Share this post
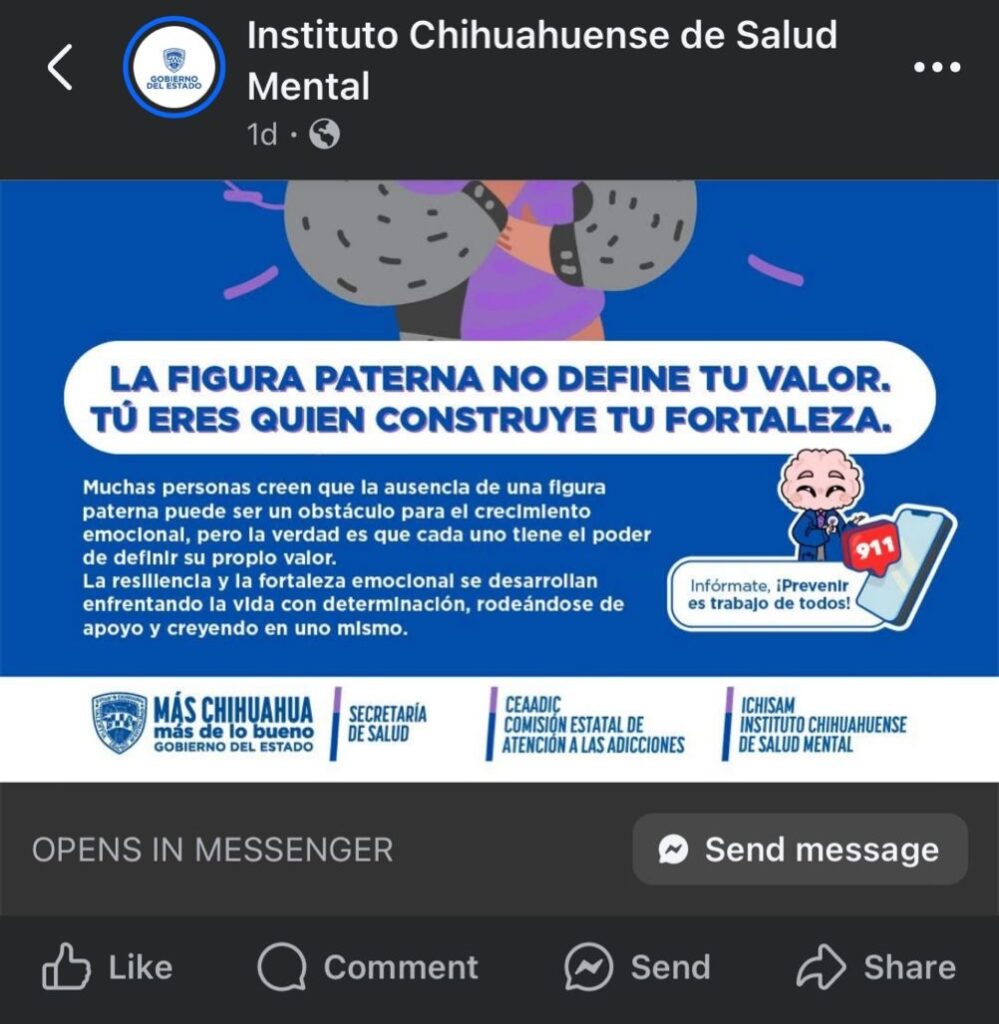The image size is (999, 1024). pyautogui.click(x=876, y=967)
